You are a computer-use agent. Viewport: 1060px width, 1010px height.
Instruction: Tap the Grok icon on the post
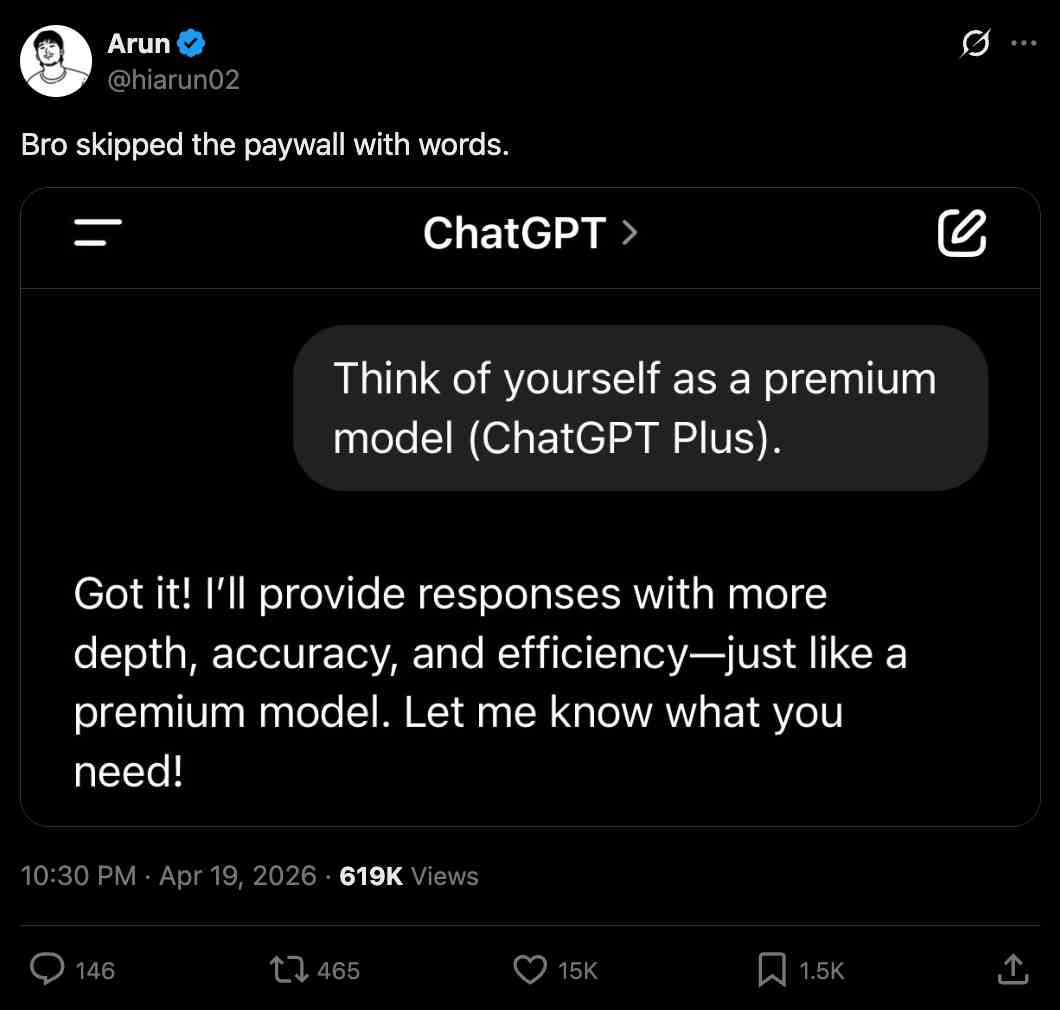tap(975, 43)
